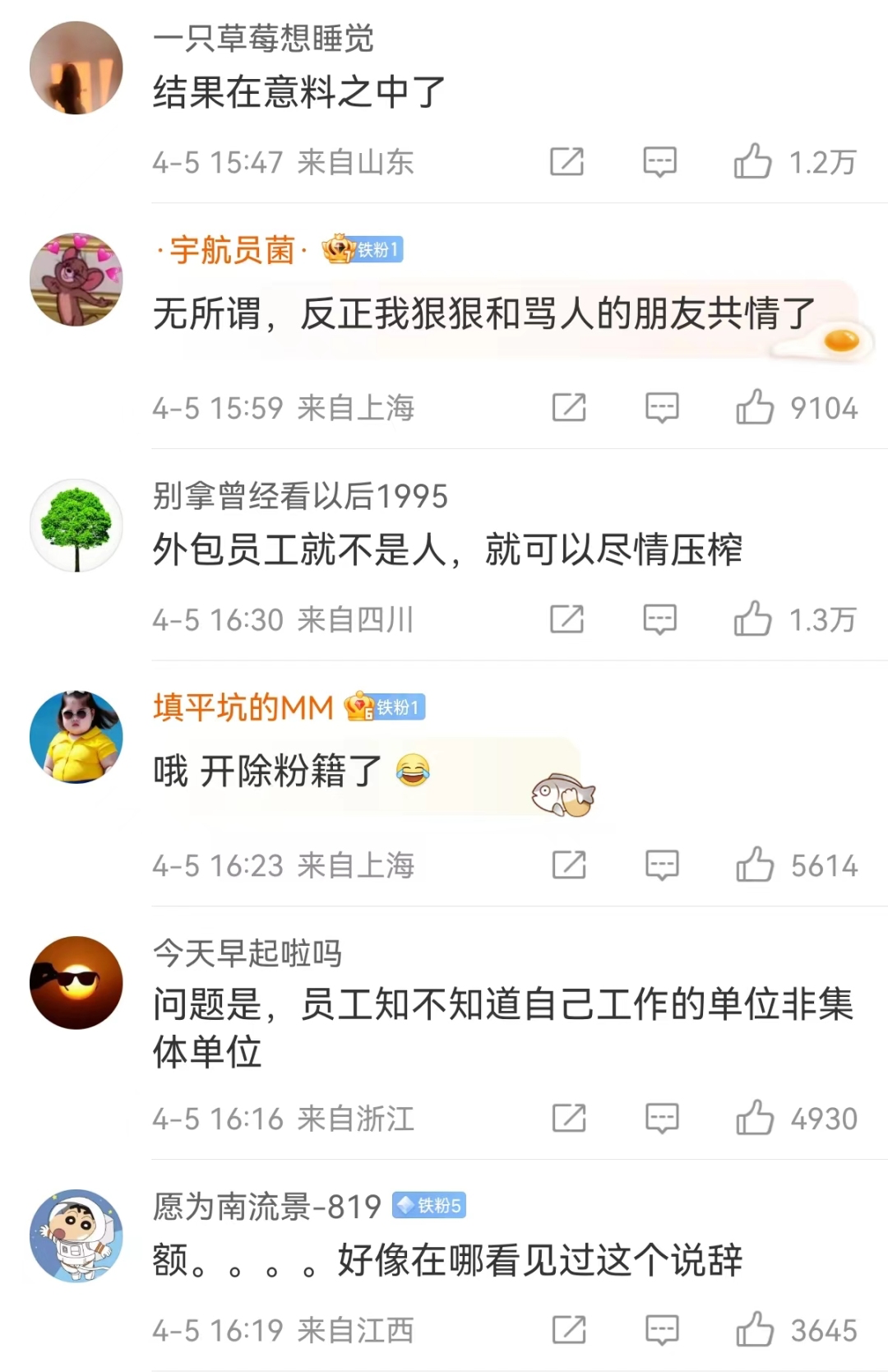Like 宇航员菌's comment
Viewport: 888px width, 1372px height.
(x=755, y=407)
